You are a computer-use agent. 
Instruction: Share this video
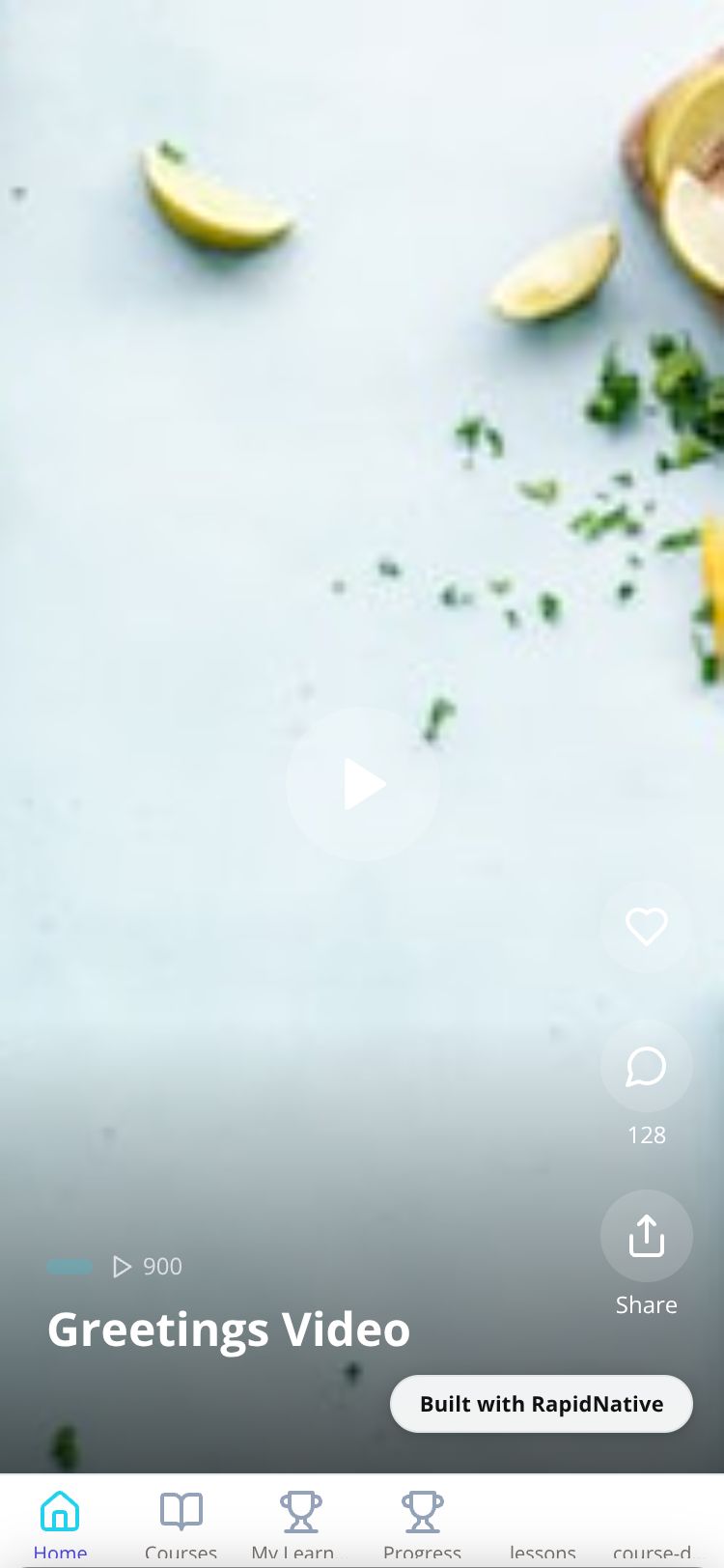(x=646, y=1236)
